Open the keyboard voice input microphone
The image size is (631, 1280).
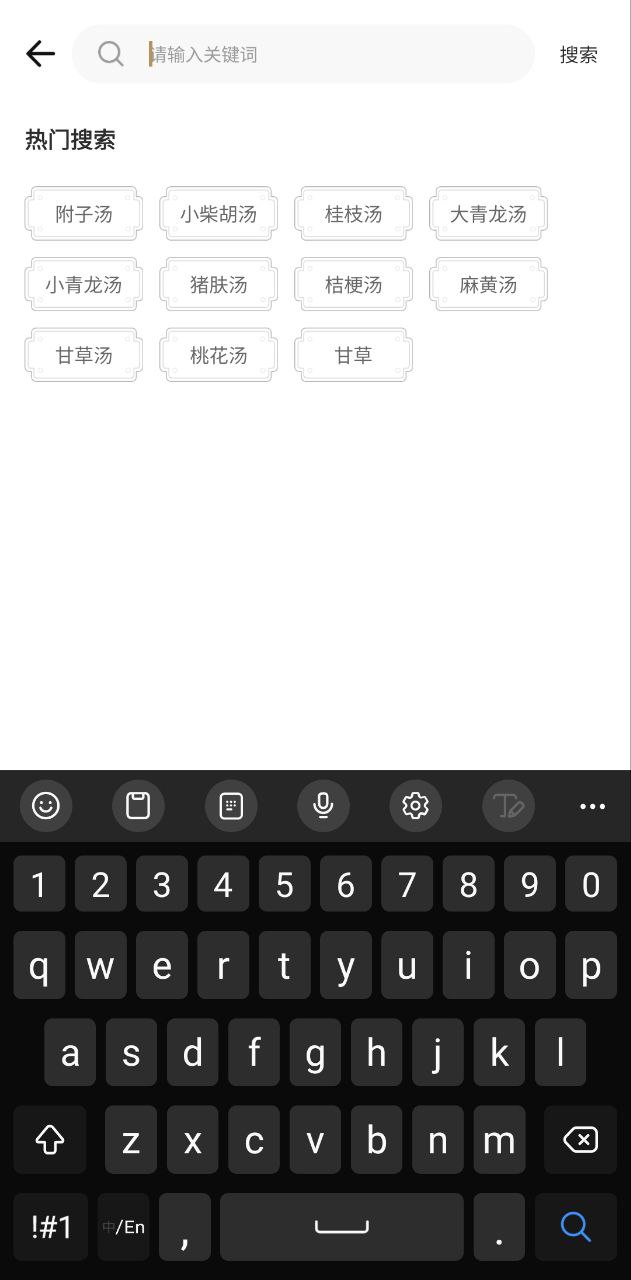pos(323,806)
